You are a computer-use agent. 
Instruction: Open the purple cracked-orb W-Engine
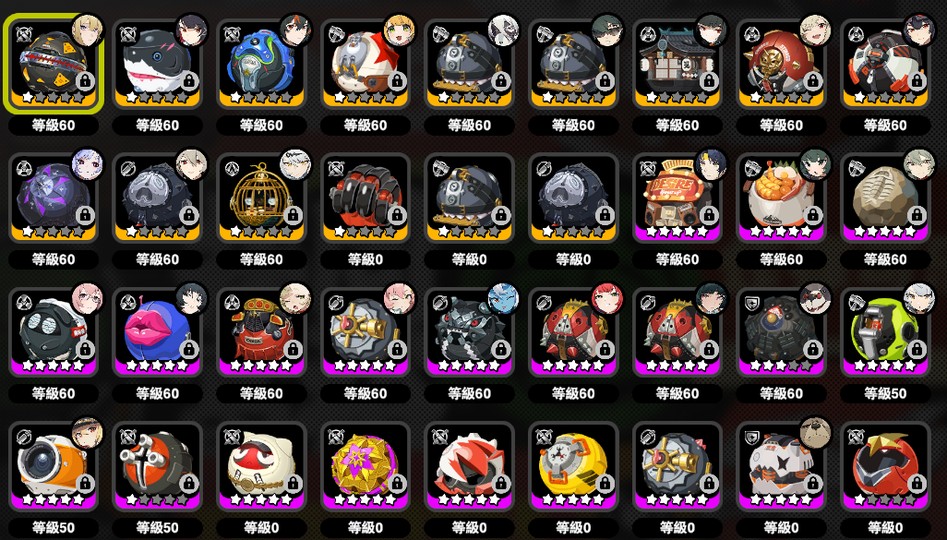coord(56,197)
